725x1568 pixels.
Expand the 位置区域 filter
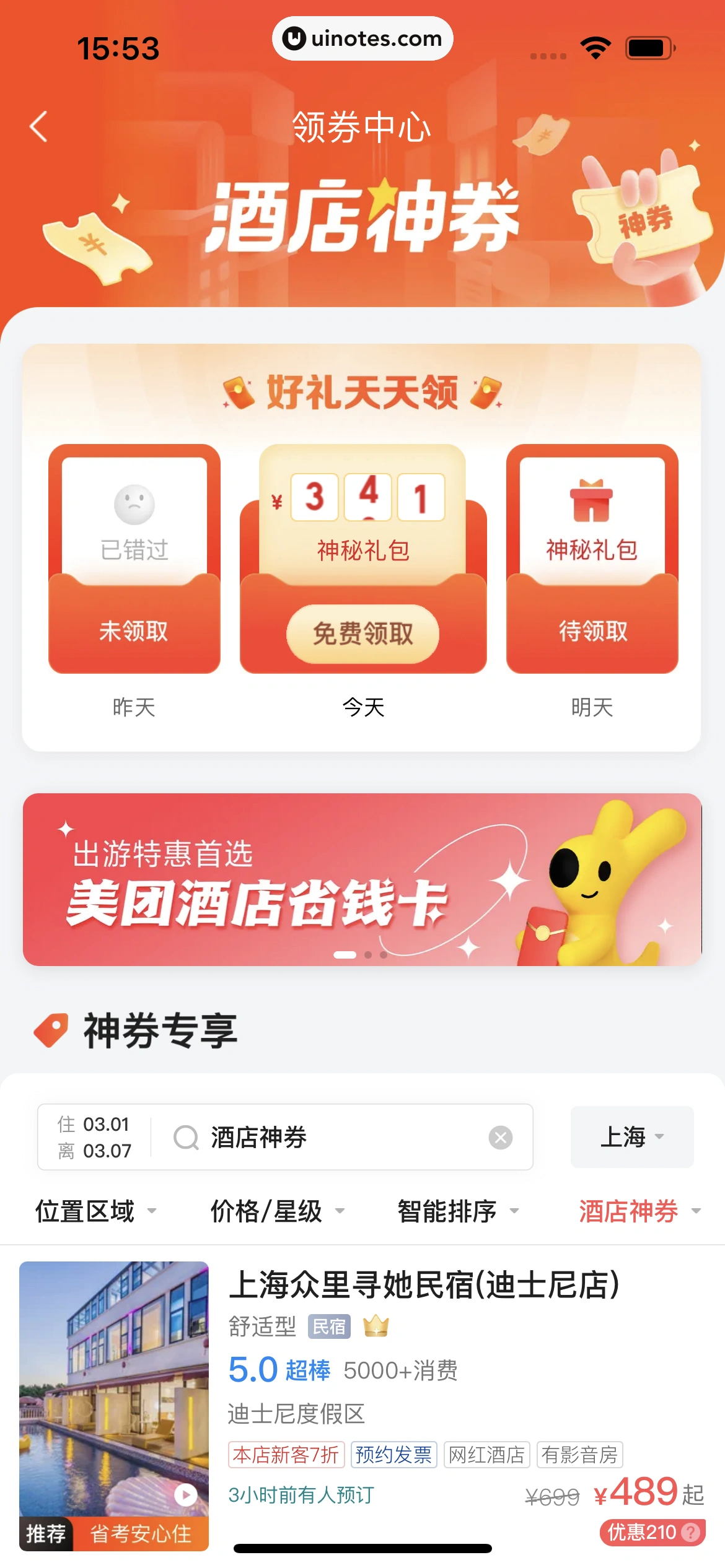tap(95, 1211)
